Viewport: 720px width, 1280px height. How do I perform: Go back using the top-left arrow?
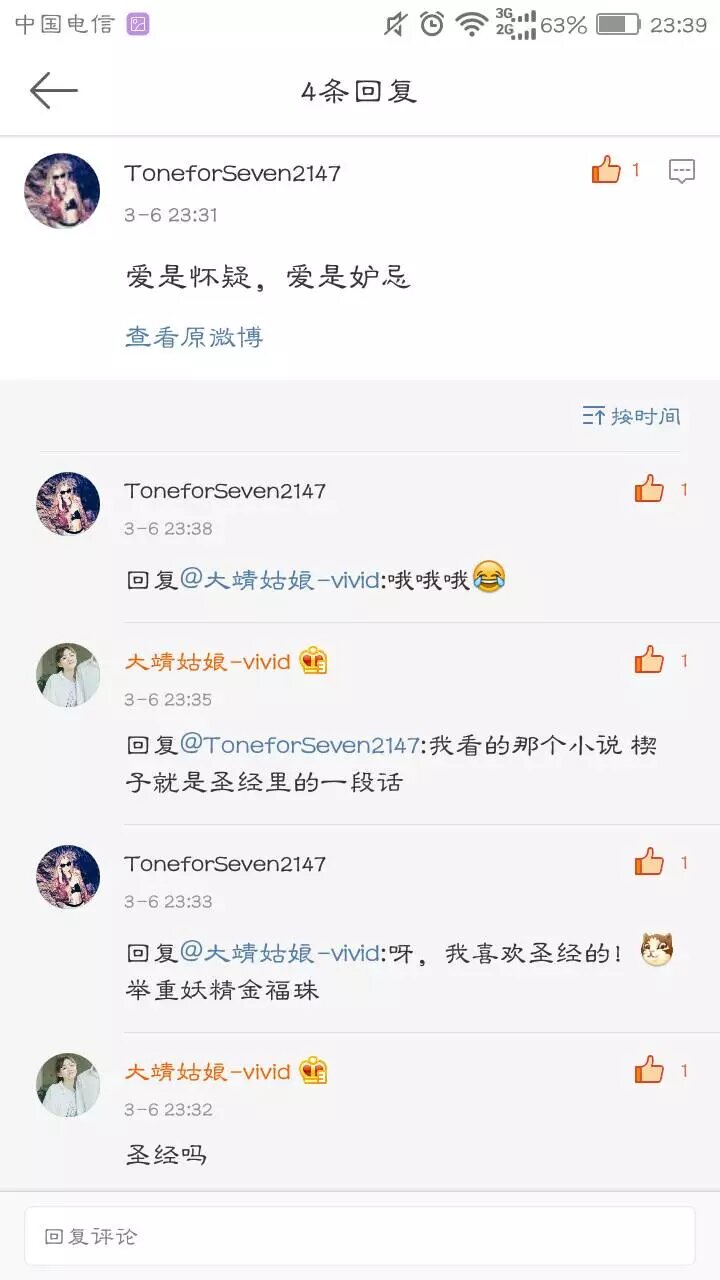pyautogui.click(x=54, y=91)
